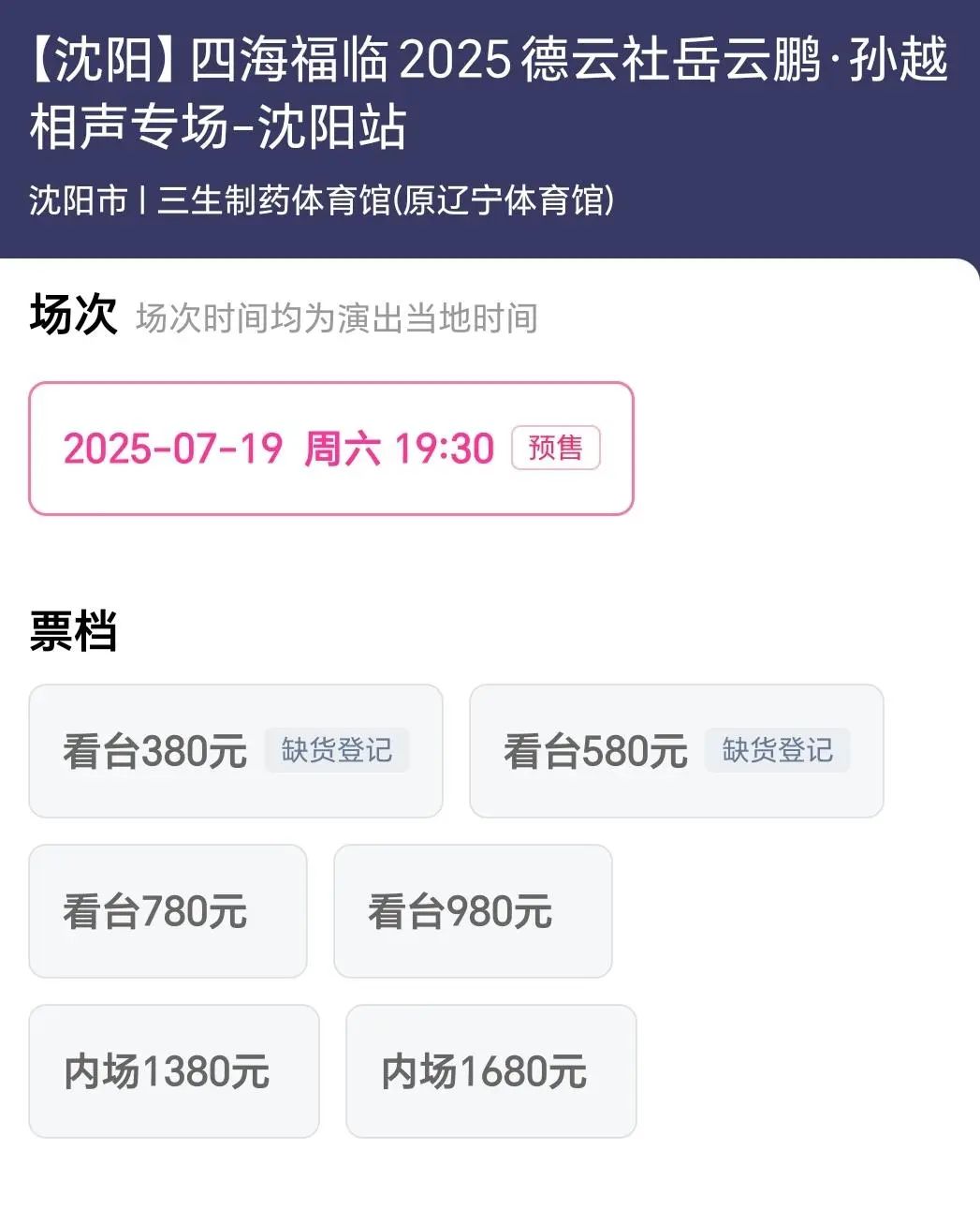Pick the 内场1680元 ticket tier
The width and height of the screenshot is (980, 1209).
coord(490,1071)
